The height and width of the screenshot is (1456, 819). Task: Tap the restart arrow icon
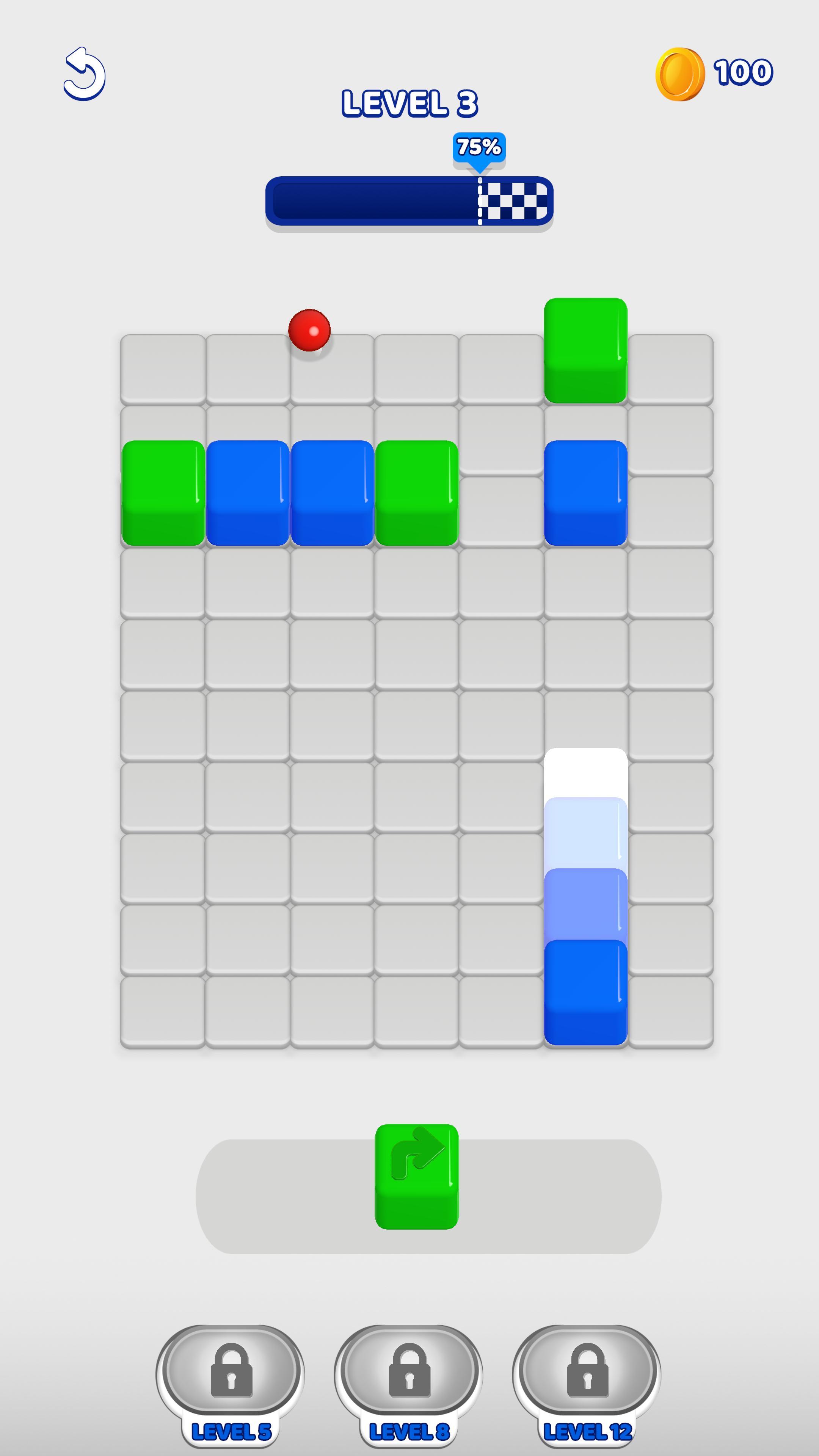tap(84, 74)
